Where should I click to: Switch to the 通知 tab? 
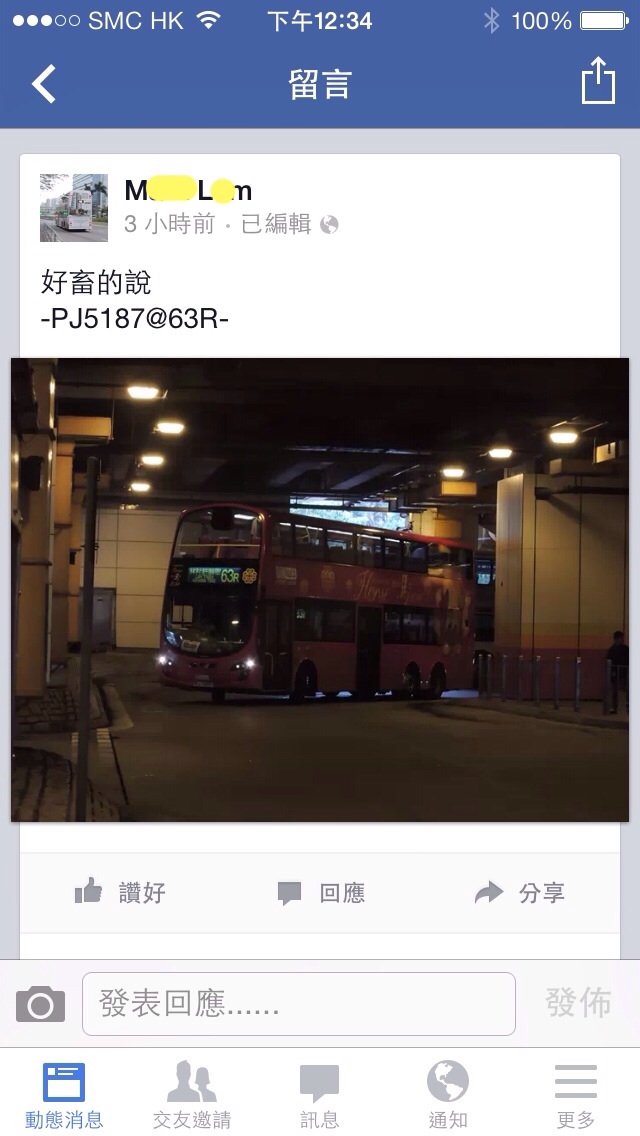click(448, 1095)
